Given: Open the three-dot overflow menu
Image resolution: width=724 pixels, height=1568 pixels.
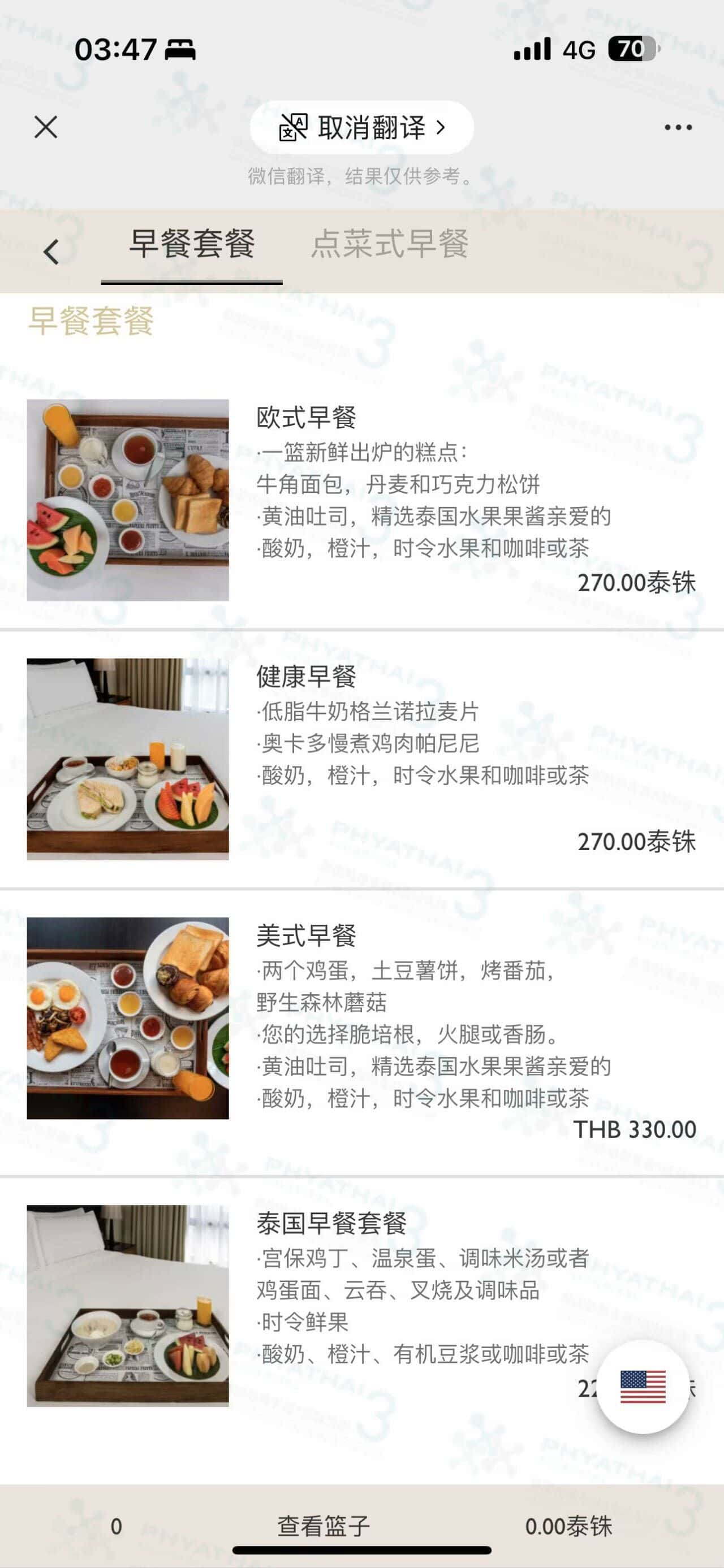Looking at the screenshot, I should pyautogui.click(x=678, y=127).
